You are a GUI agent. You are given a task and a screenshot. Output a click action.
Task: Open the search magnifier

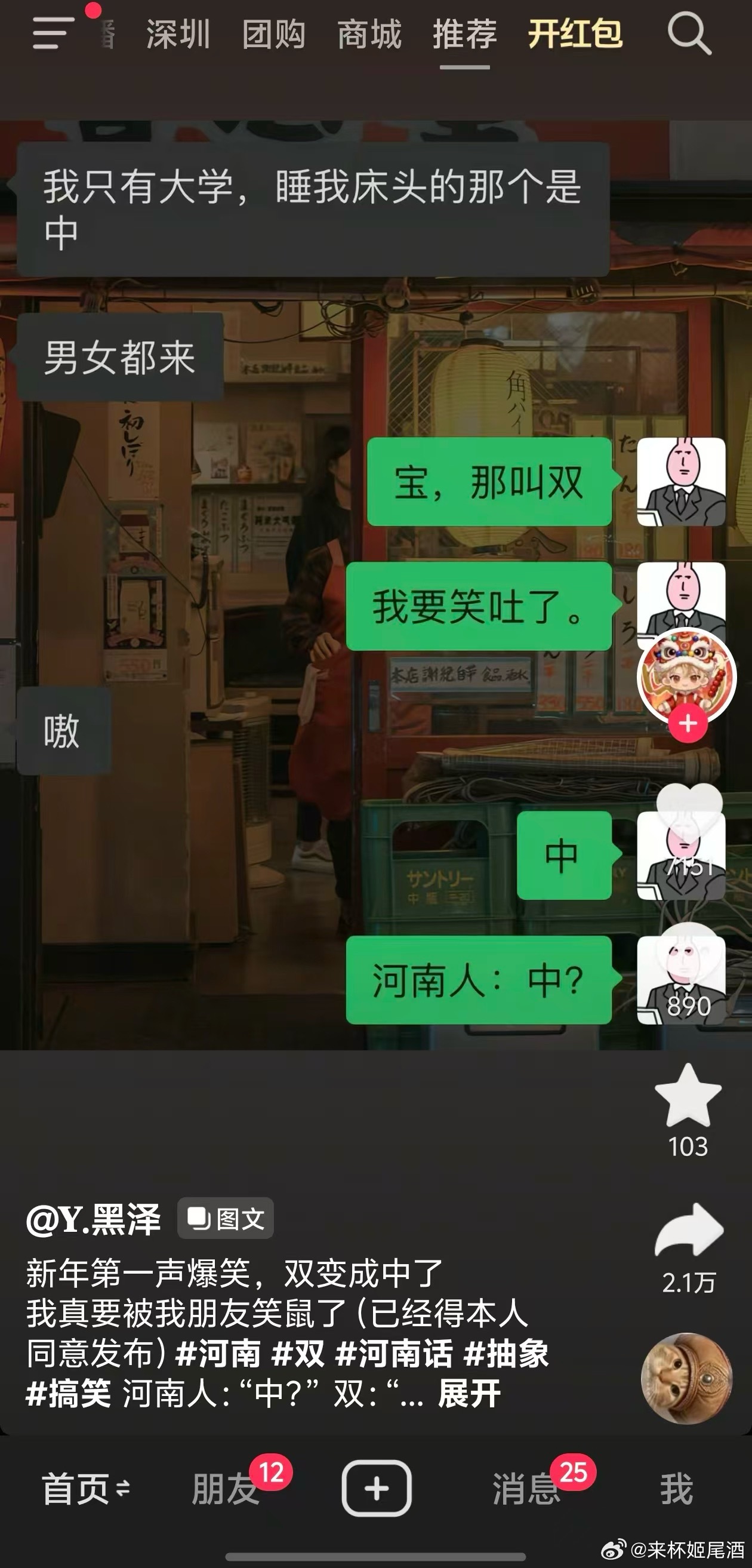tap(689, 34)
